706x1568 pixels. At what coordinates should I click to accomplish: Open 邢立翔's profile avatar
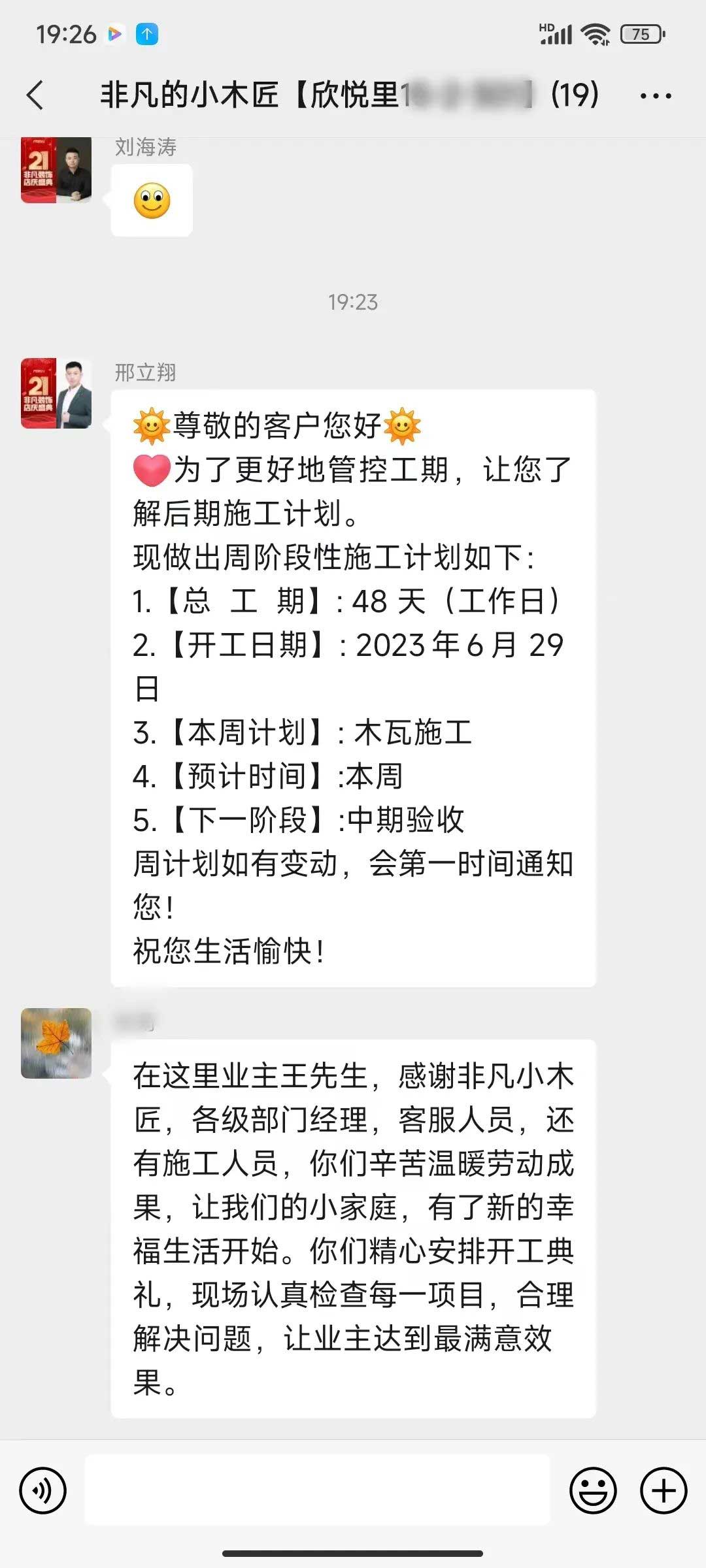coord(56,393)
